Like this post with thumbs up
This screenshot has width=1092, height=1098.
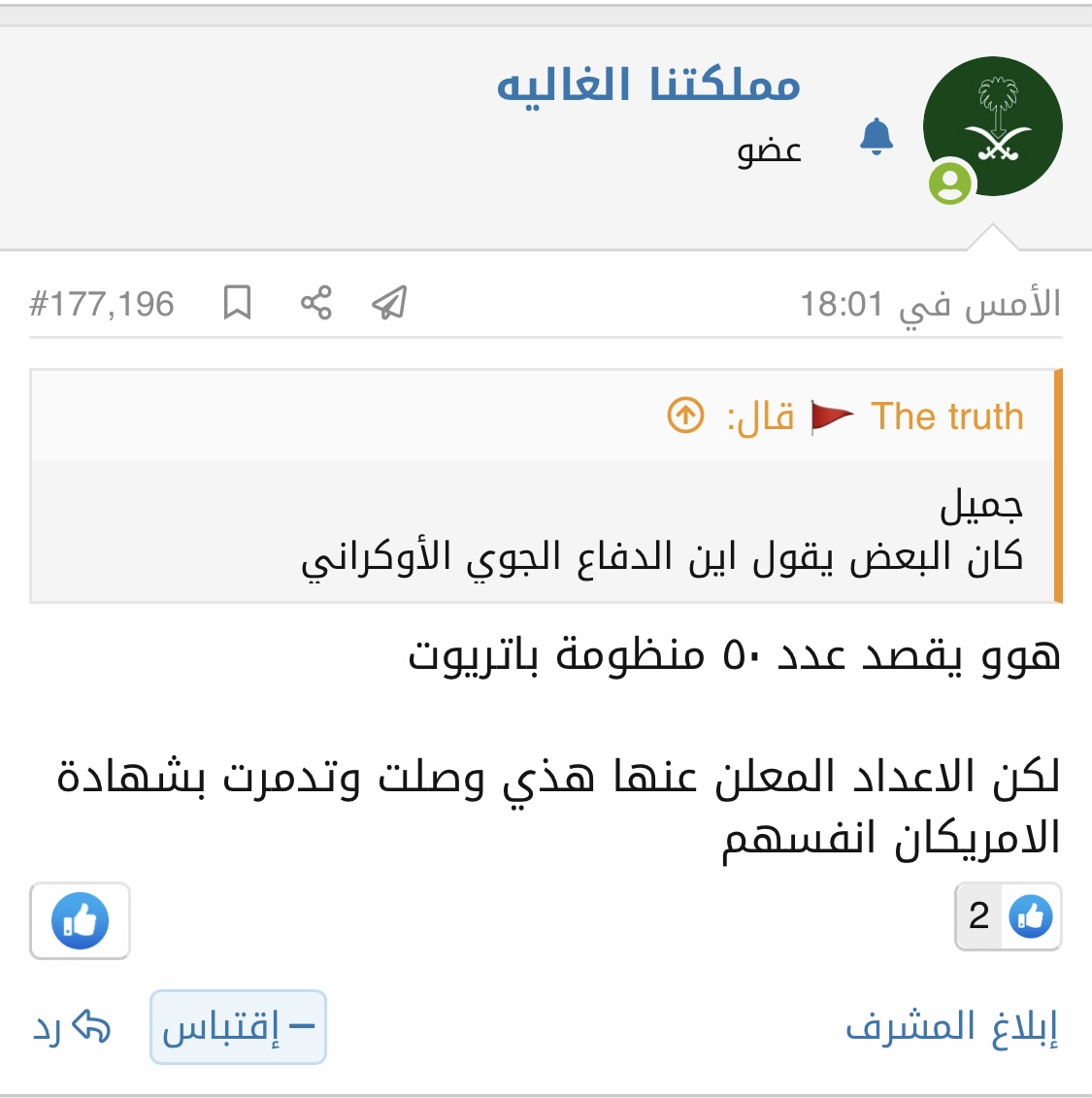[x=80, y=920]
